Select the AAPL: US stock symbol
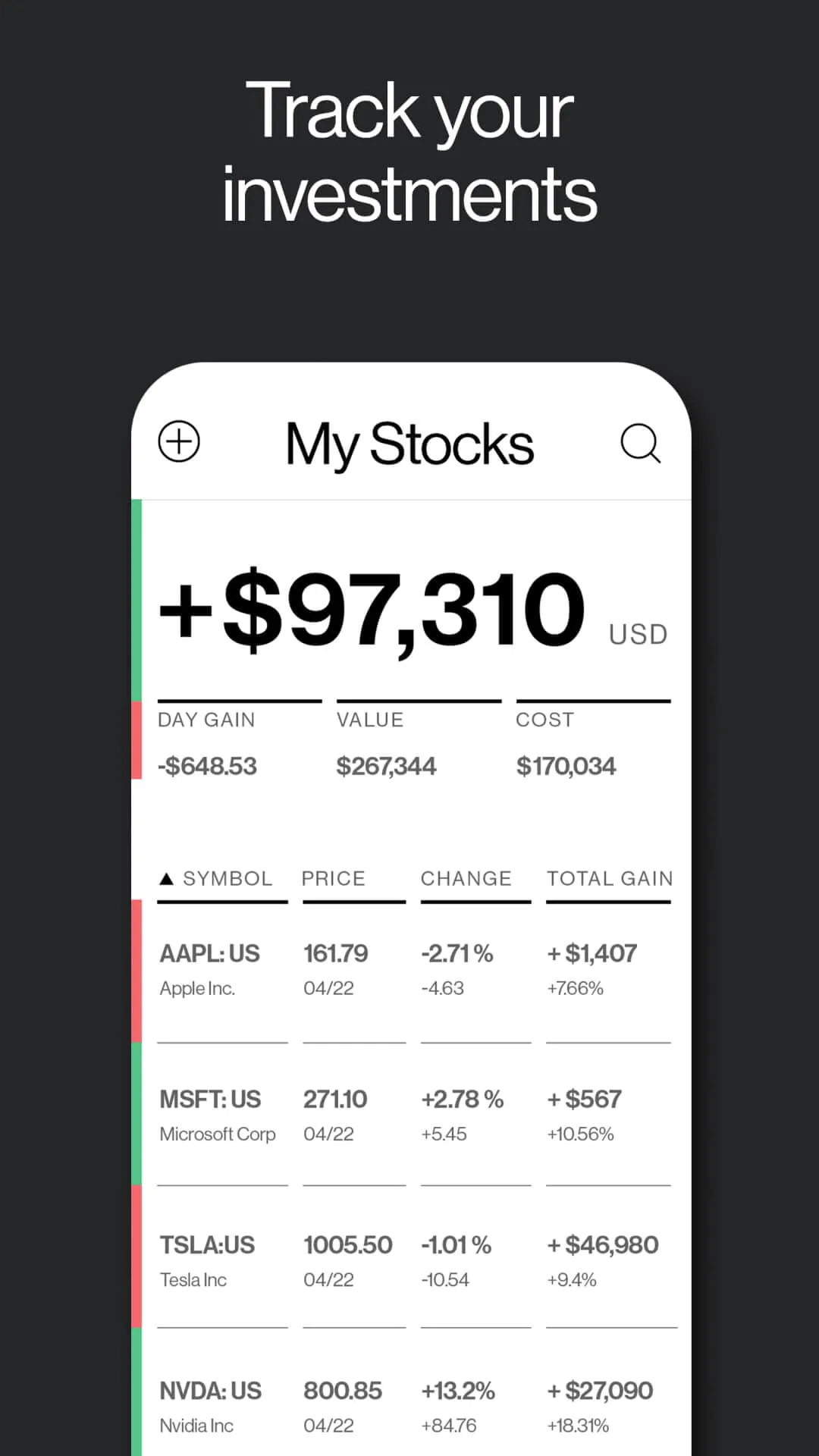The height and width of the screenshot is (1456, 819). pos(209,953)
